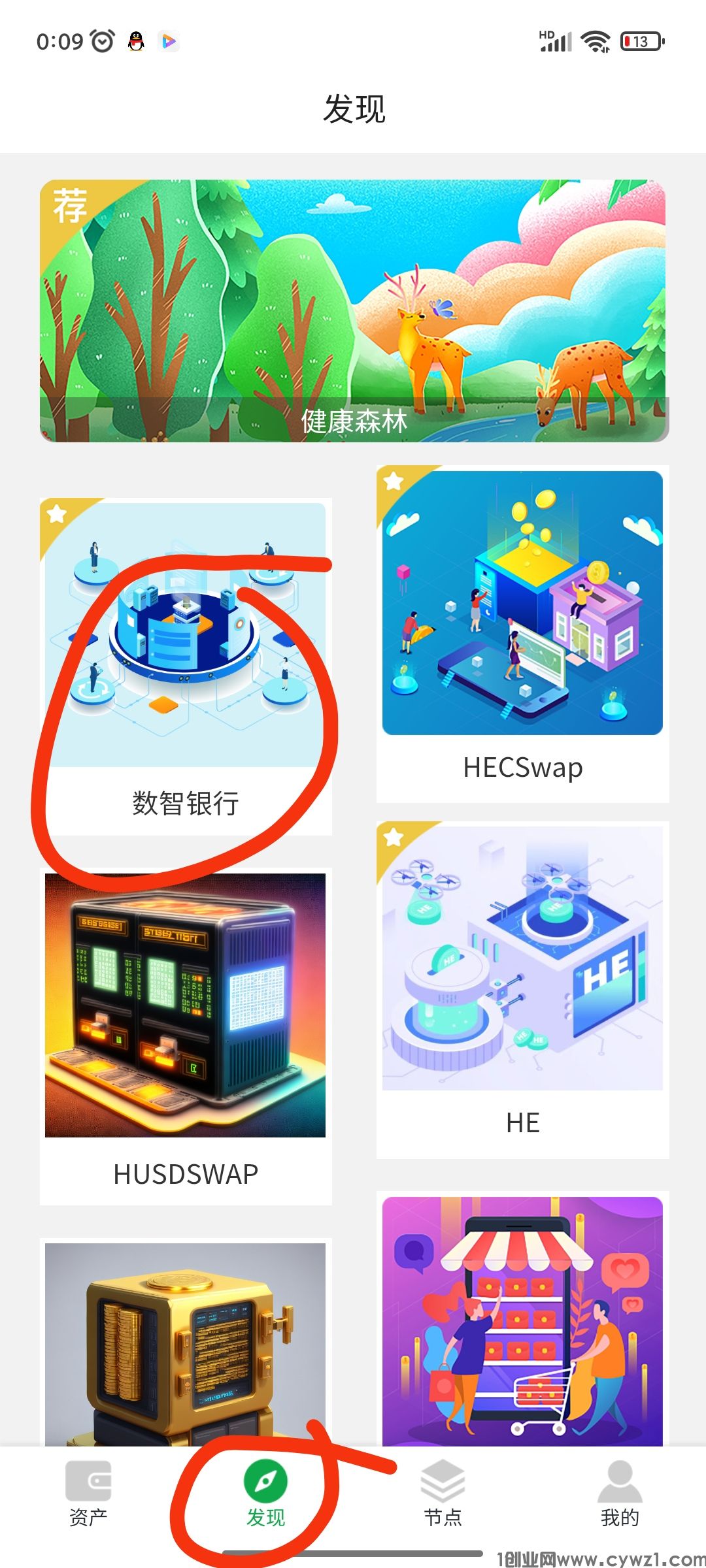Open the 健康森林 featured banner
Image resolution: width=706 pixels, height=1568 pixels.
point(354,311)
